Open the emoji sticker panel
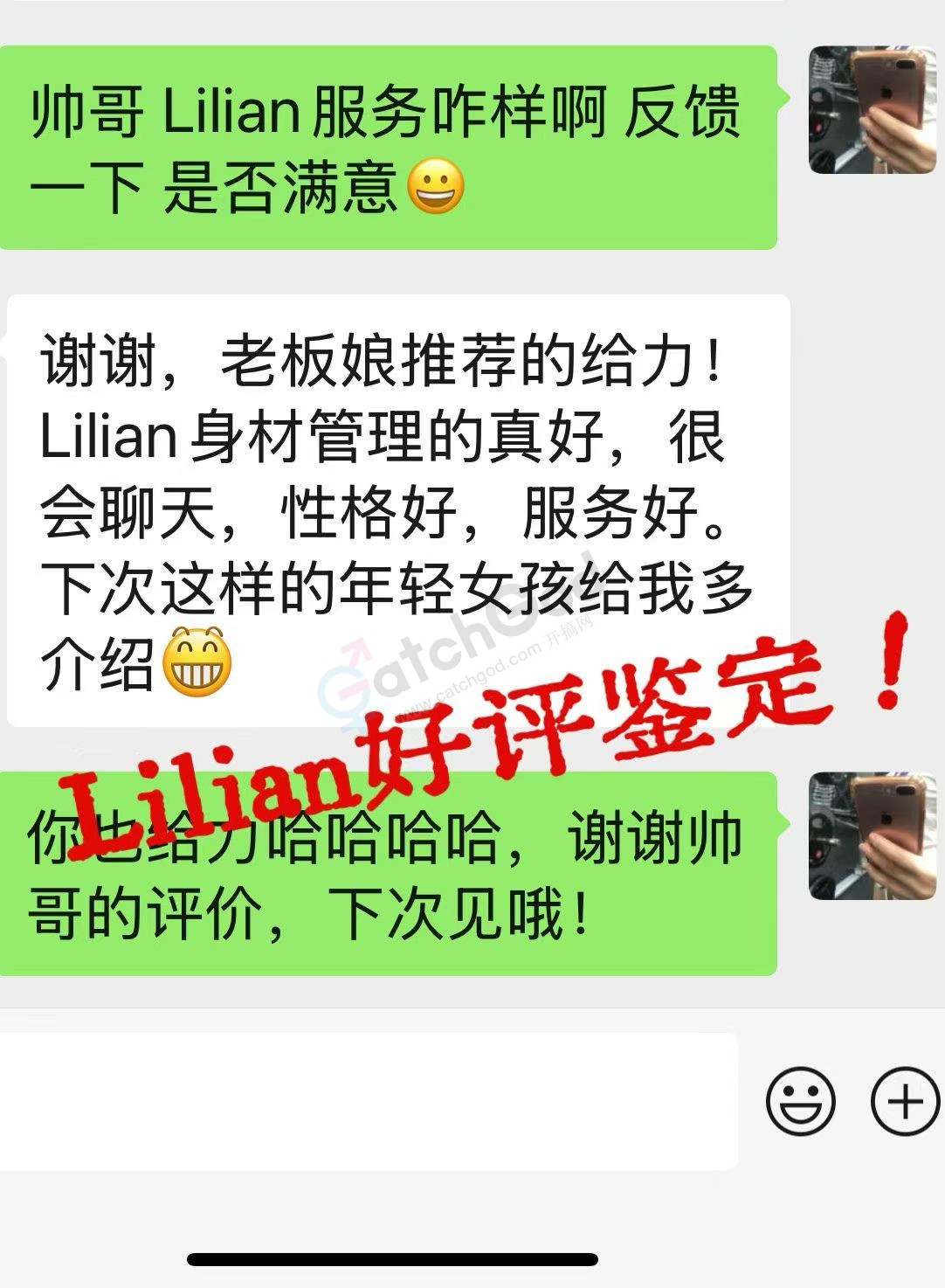The height and width of the screenshot is (1288, 945). click(x=800, y=1101)
